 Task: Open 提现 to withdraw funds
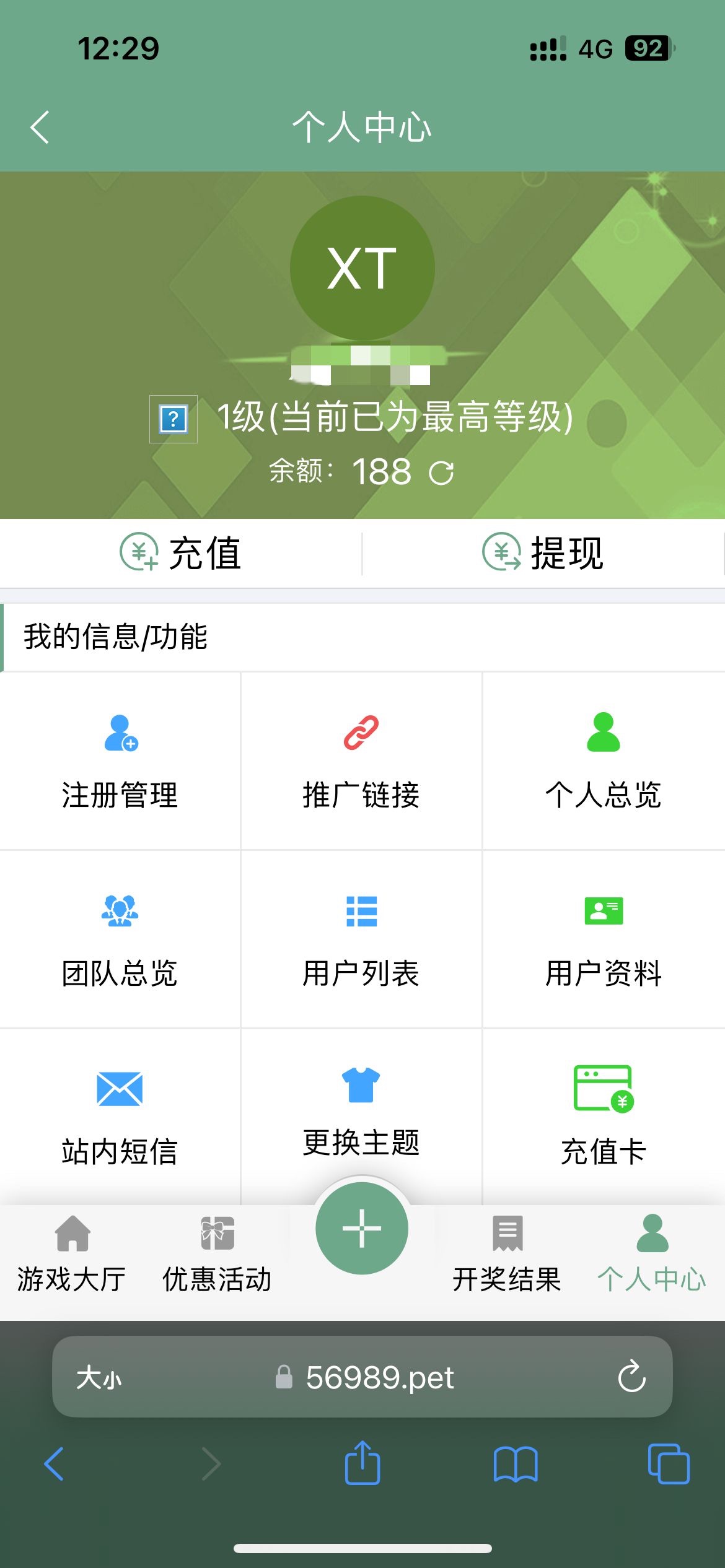pyautogui.click(x=543, y=553)
